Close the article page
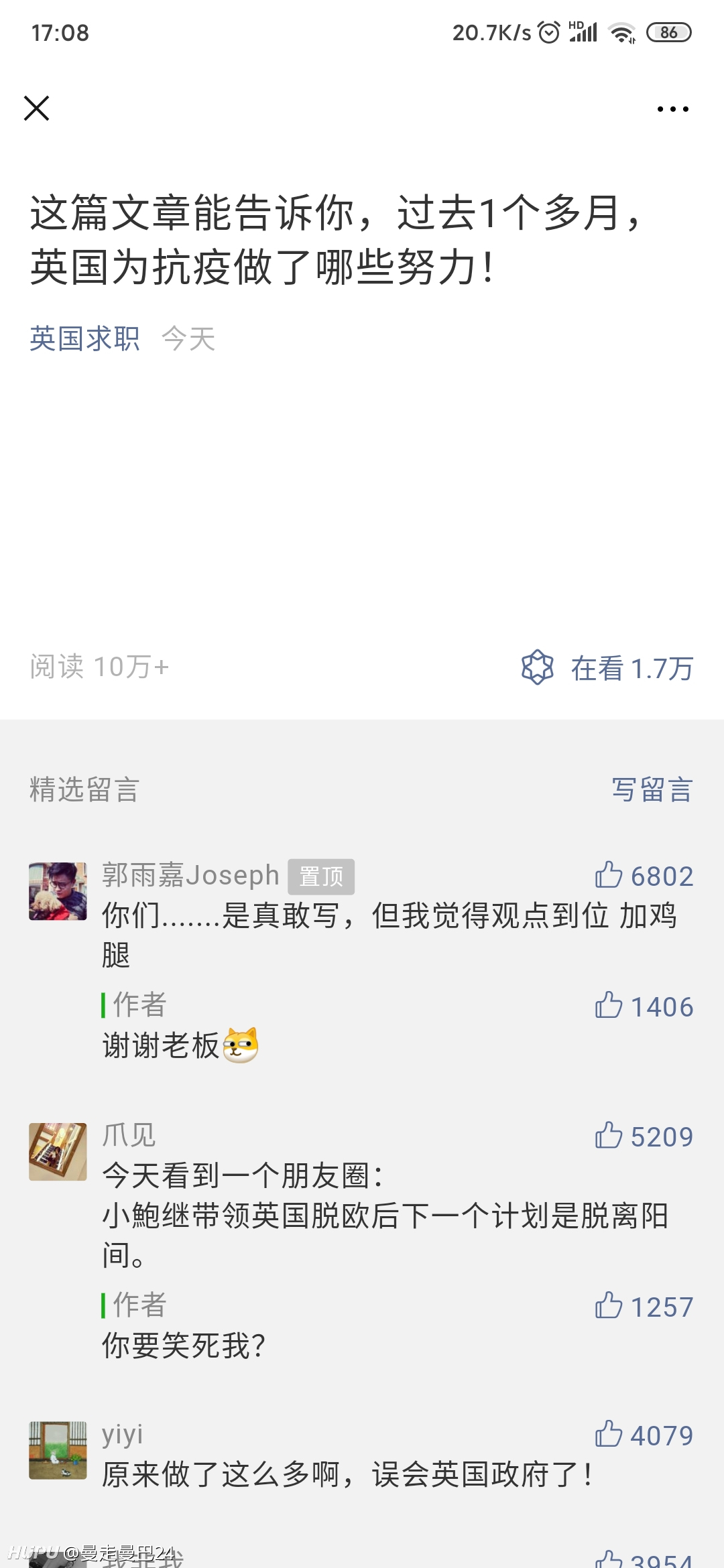 (36, 108)
